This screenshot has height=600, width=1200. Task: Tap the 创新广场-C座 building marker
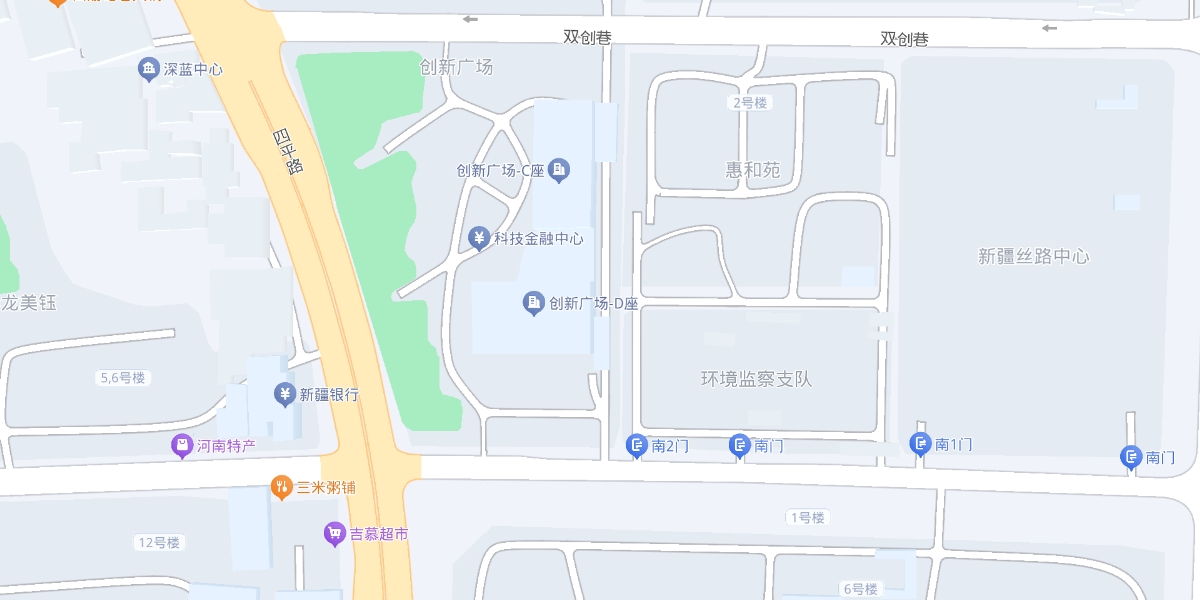tap(560, 170)
